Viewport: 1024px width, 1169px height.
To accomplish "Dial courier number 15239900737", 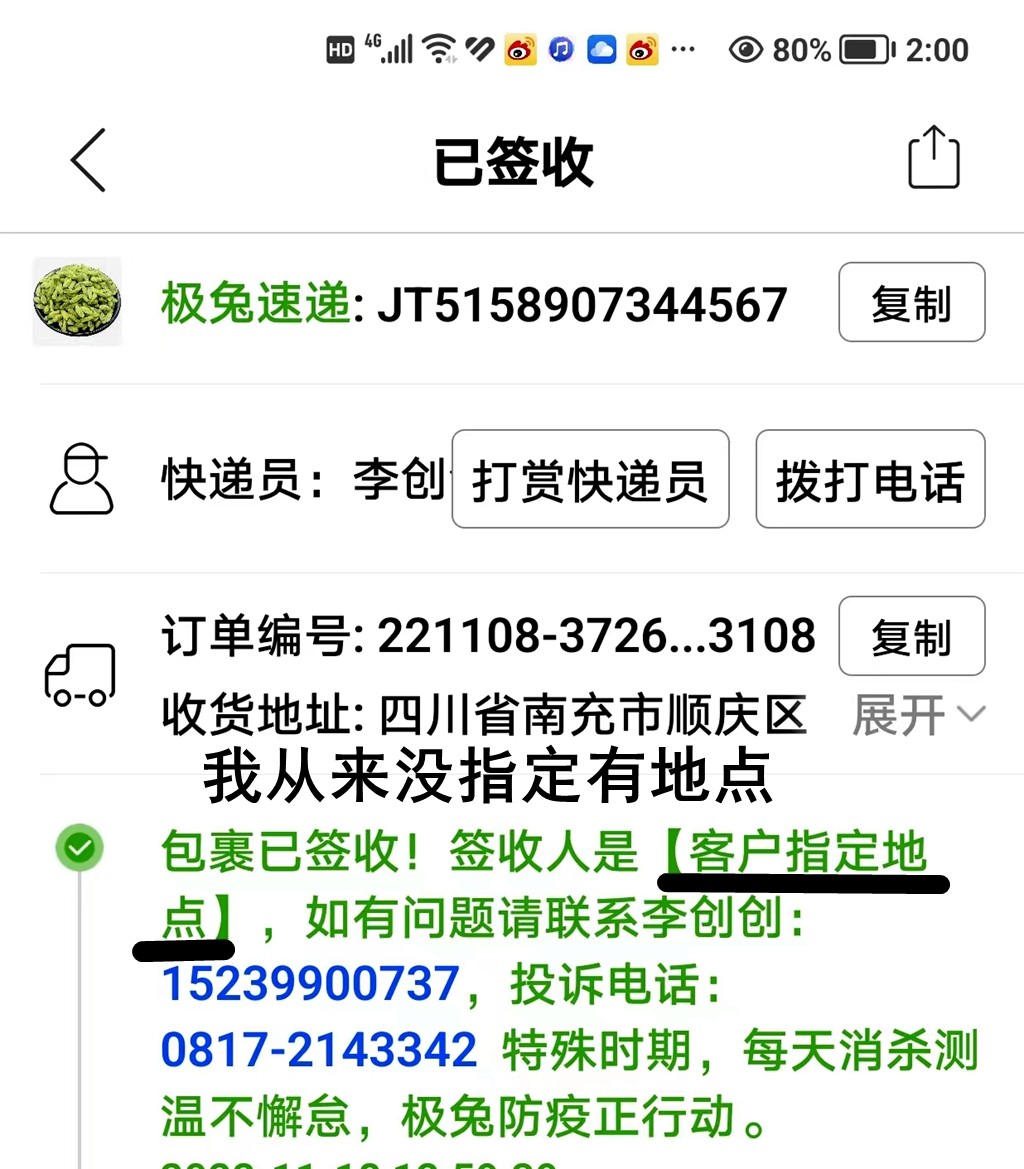I will pyautogui.click(x=309, y=985).
